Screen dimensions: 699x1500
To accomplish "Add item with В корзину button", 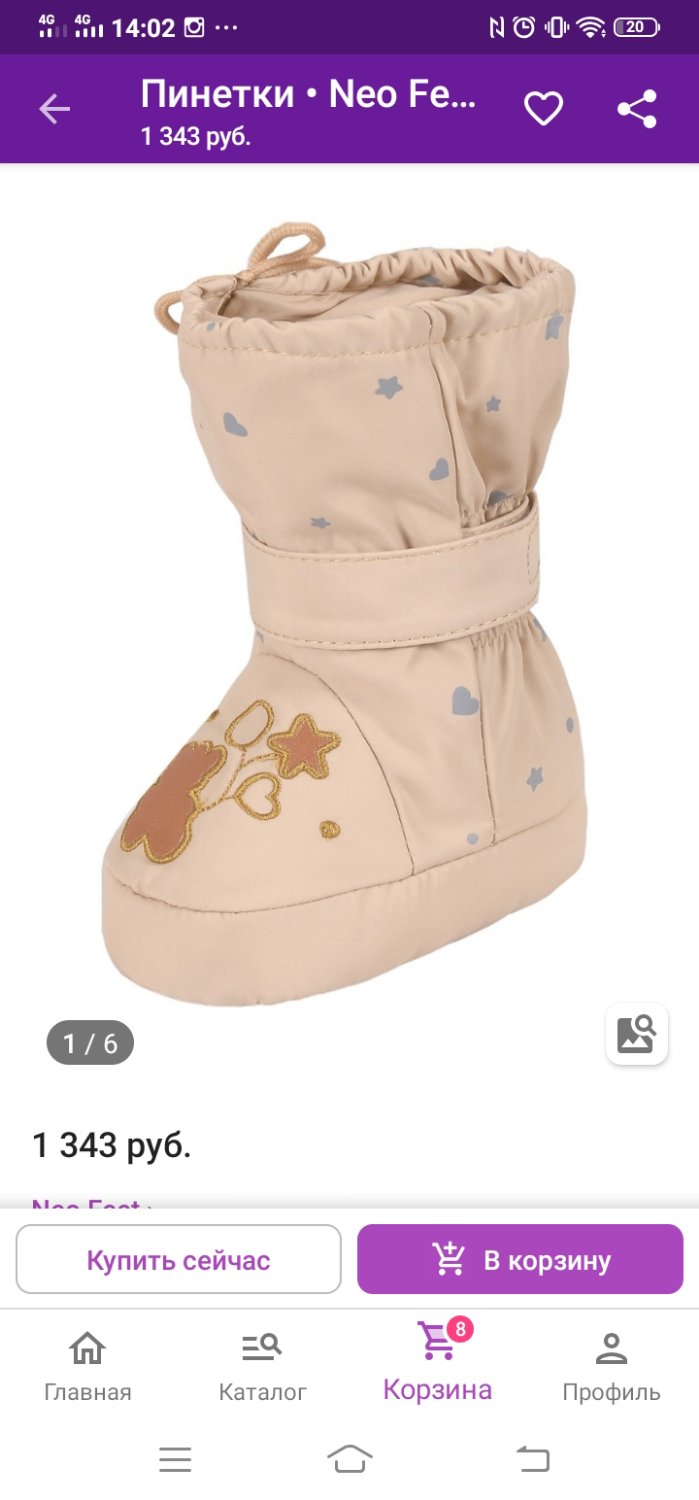I will tap(520, 1260).
